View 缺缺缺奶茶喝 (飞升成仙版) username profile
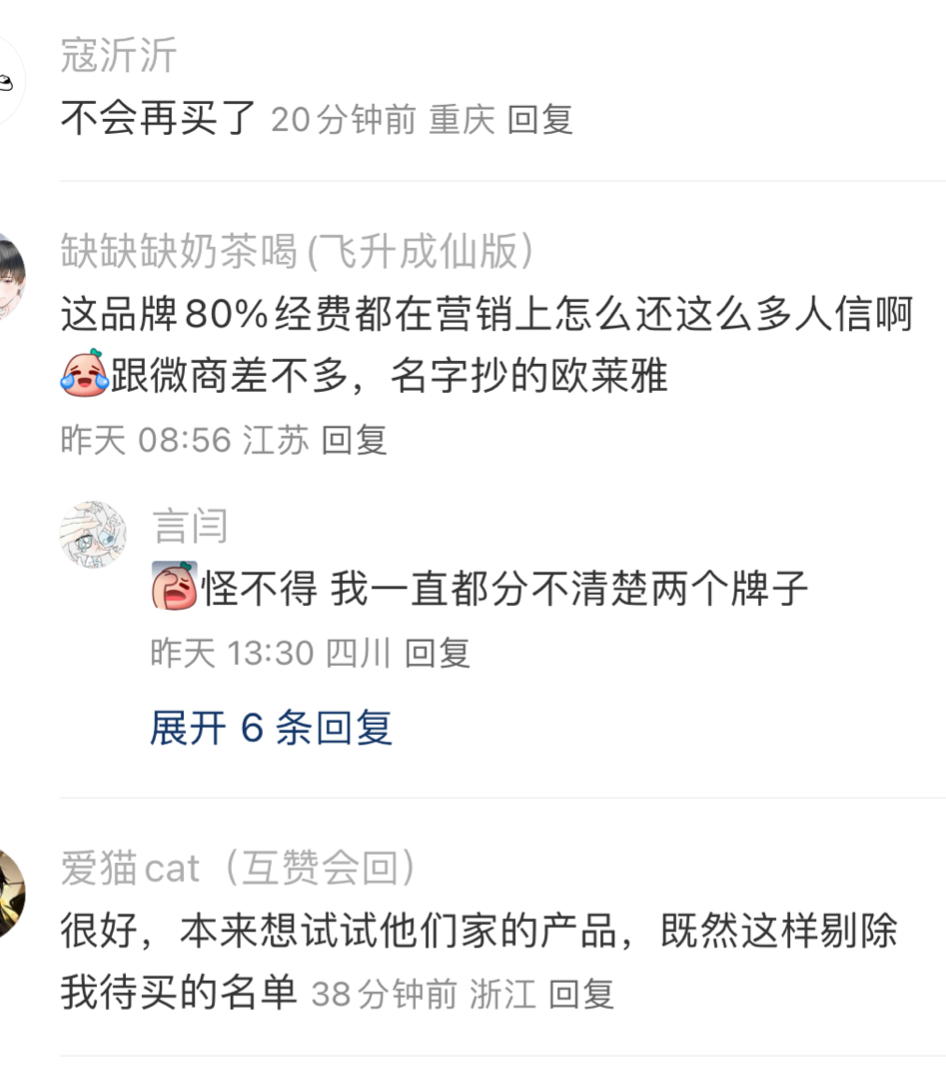946x1081 pixels. 295,252
